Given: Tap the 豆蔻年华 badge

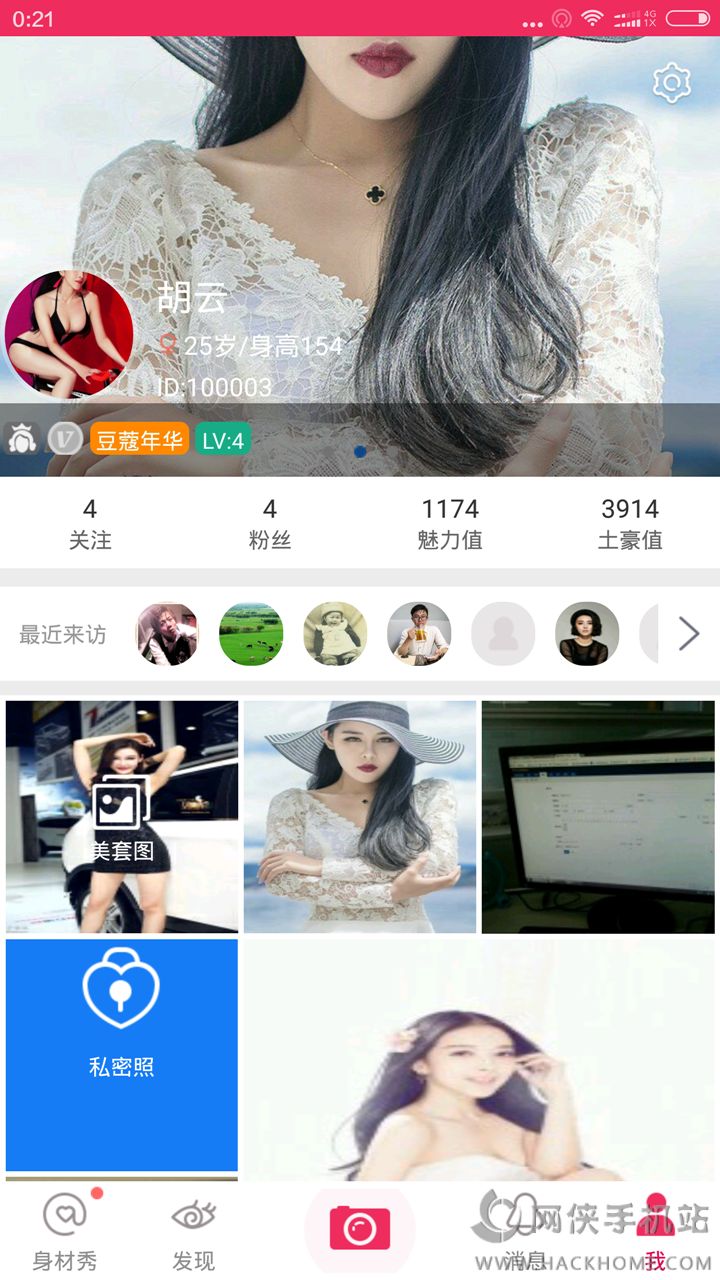Looking at the screenshot, I should point(139,439).
